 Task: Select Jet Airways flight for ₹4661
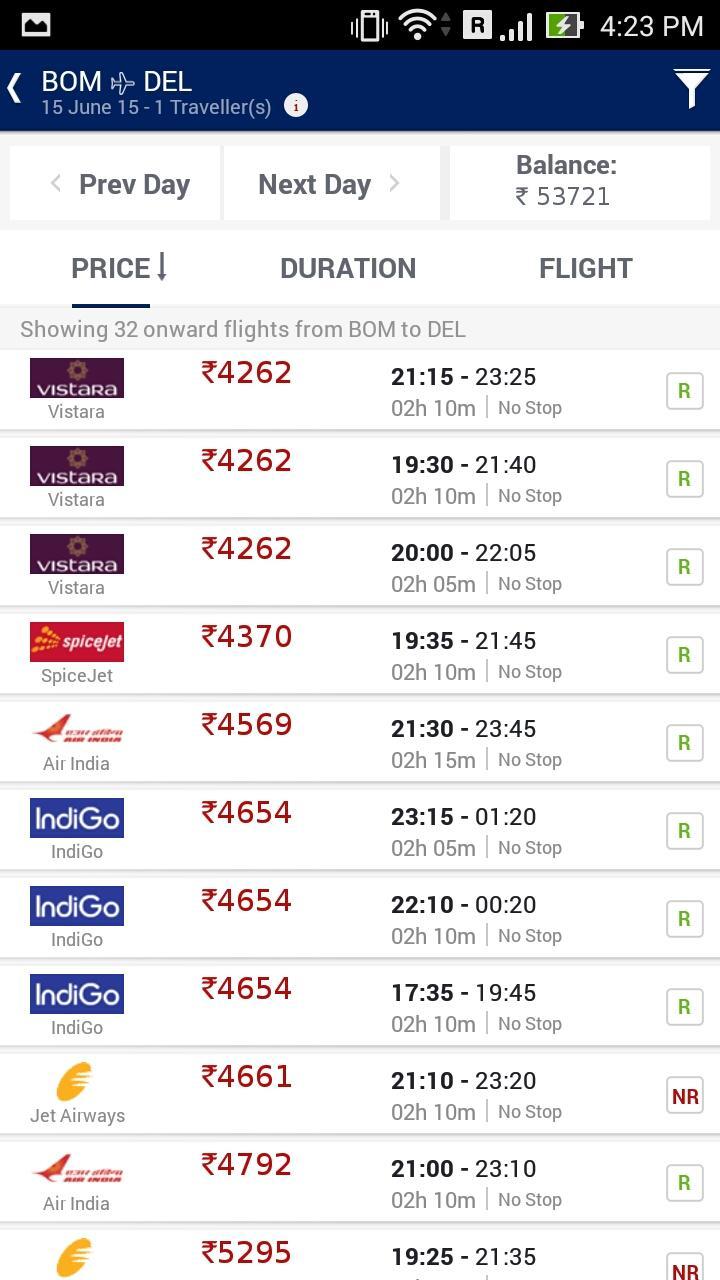pos(360,1095)
